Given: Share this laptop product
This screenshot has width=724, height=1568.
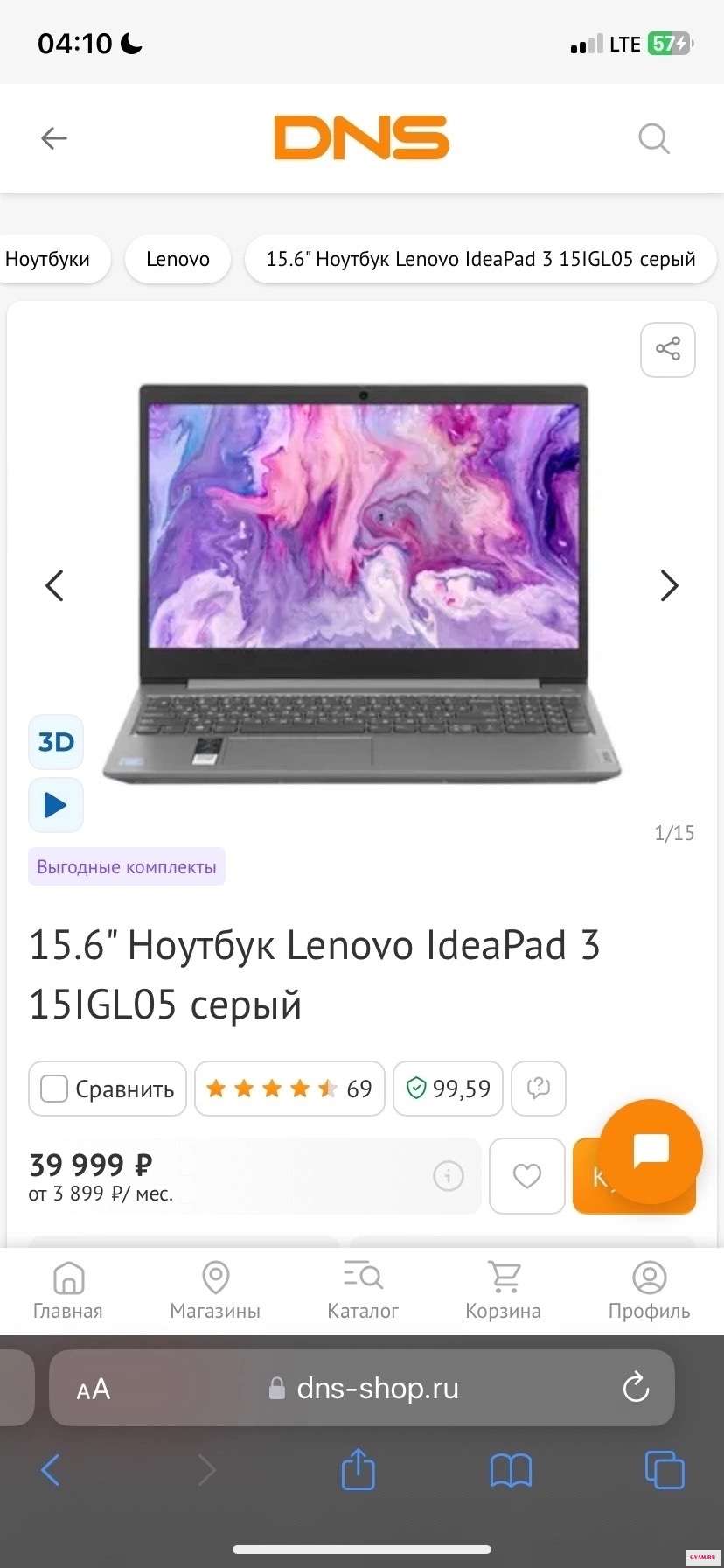Looking at the screenshot, I should (x=668, y=350).
